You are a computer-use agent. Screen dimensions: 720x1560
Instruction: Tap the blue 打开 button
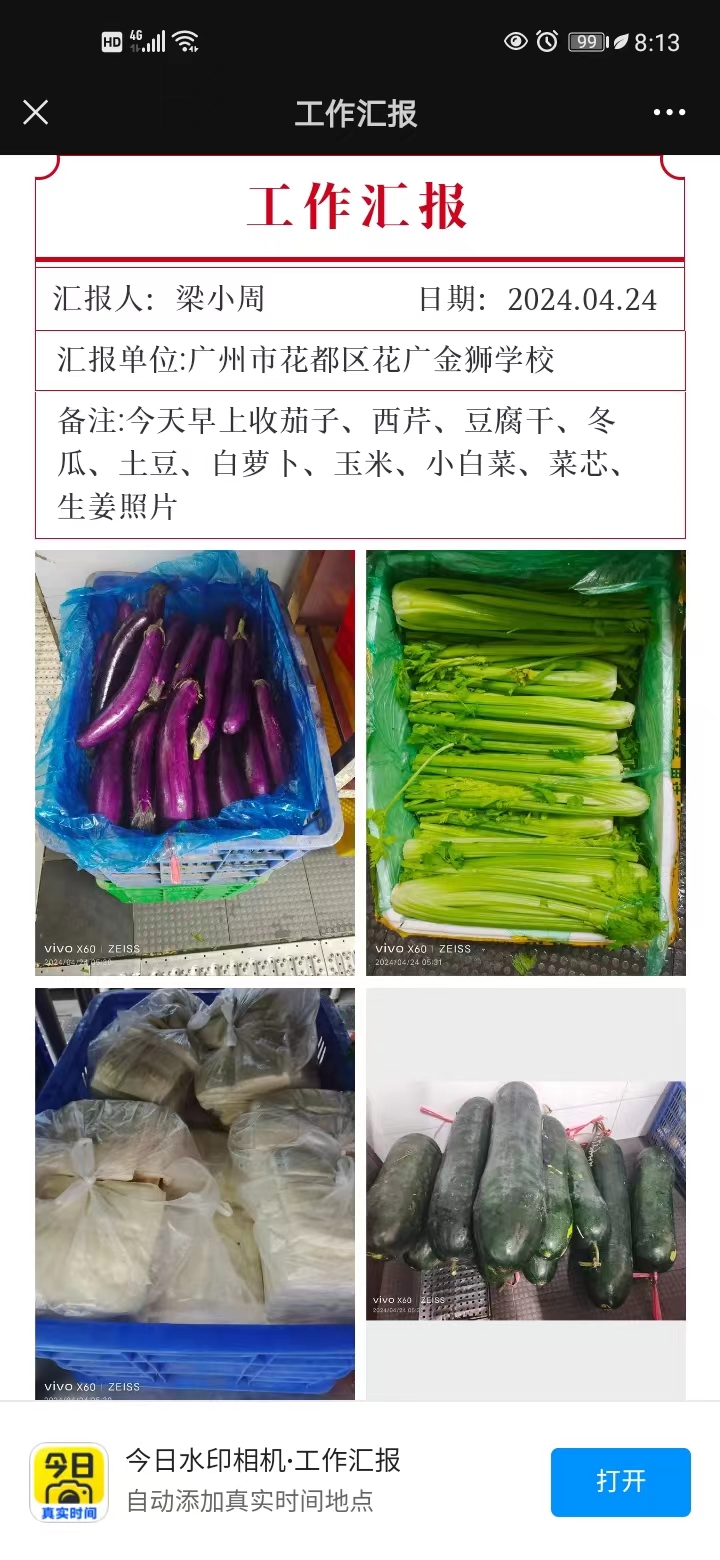pos(620,1482)
